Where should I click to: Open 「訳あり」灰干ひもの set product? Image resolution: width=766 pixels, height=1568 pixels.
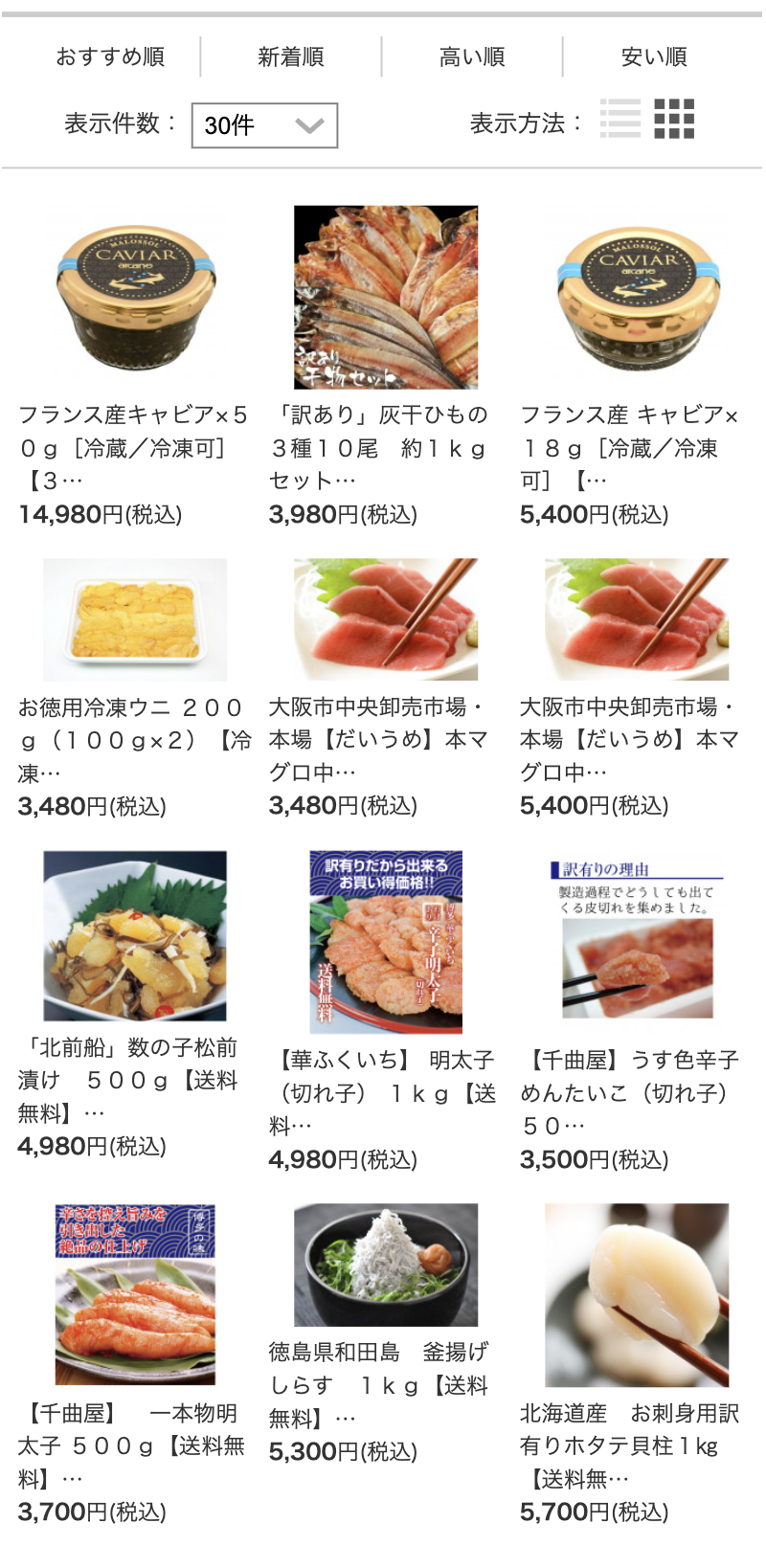(x=385, y=298)
